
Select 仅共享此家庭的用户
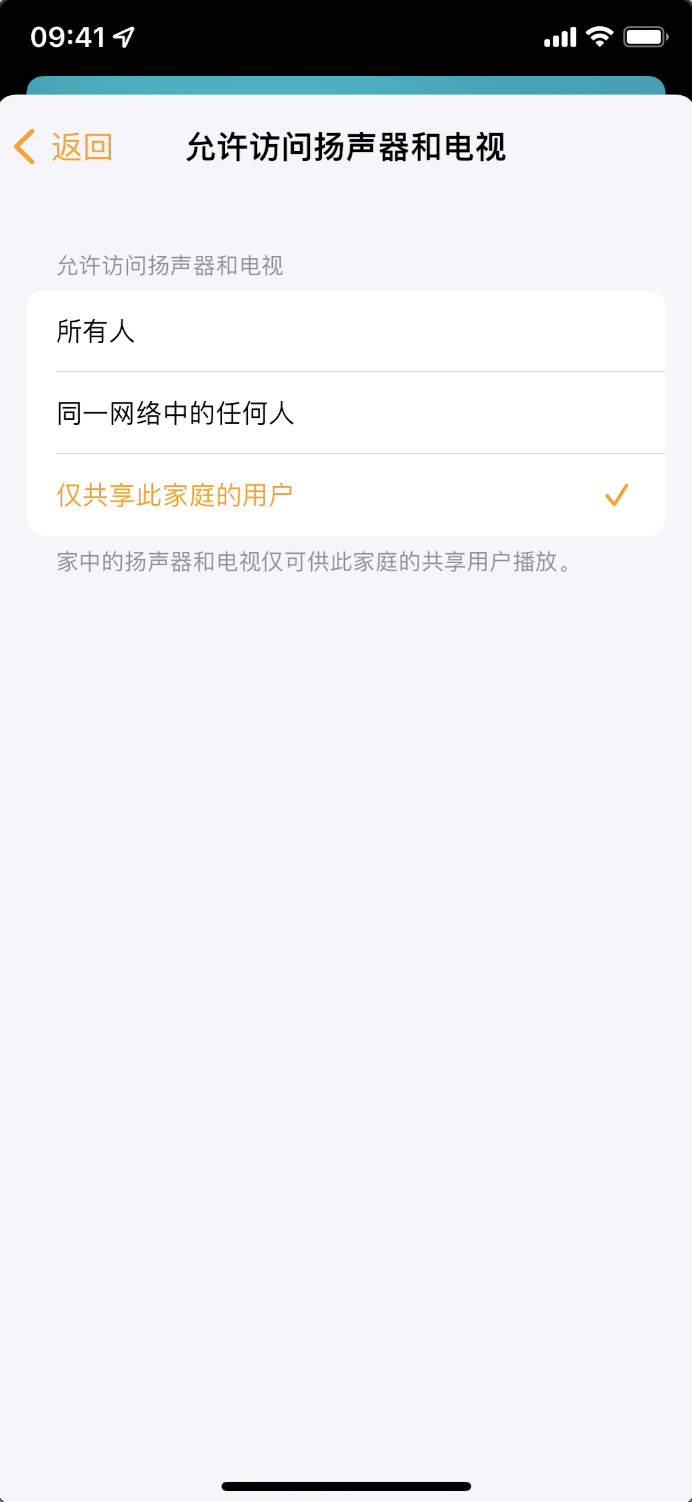345,495
